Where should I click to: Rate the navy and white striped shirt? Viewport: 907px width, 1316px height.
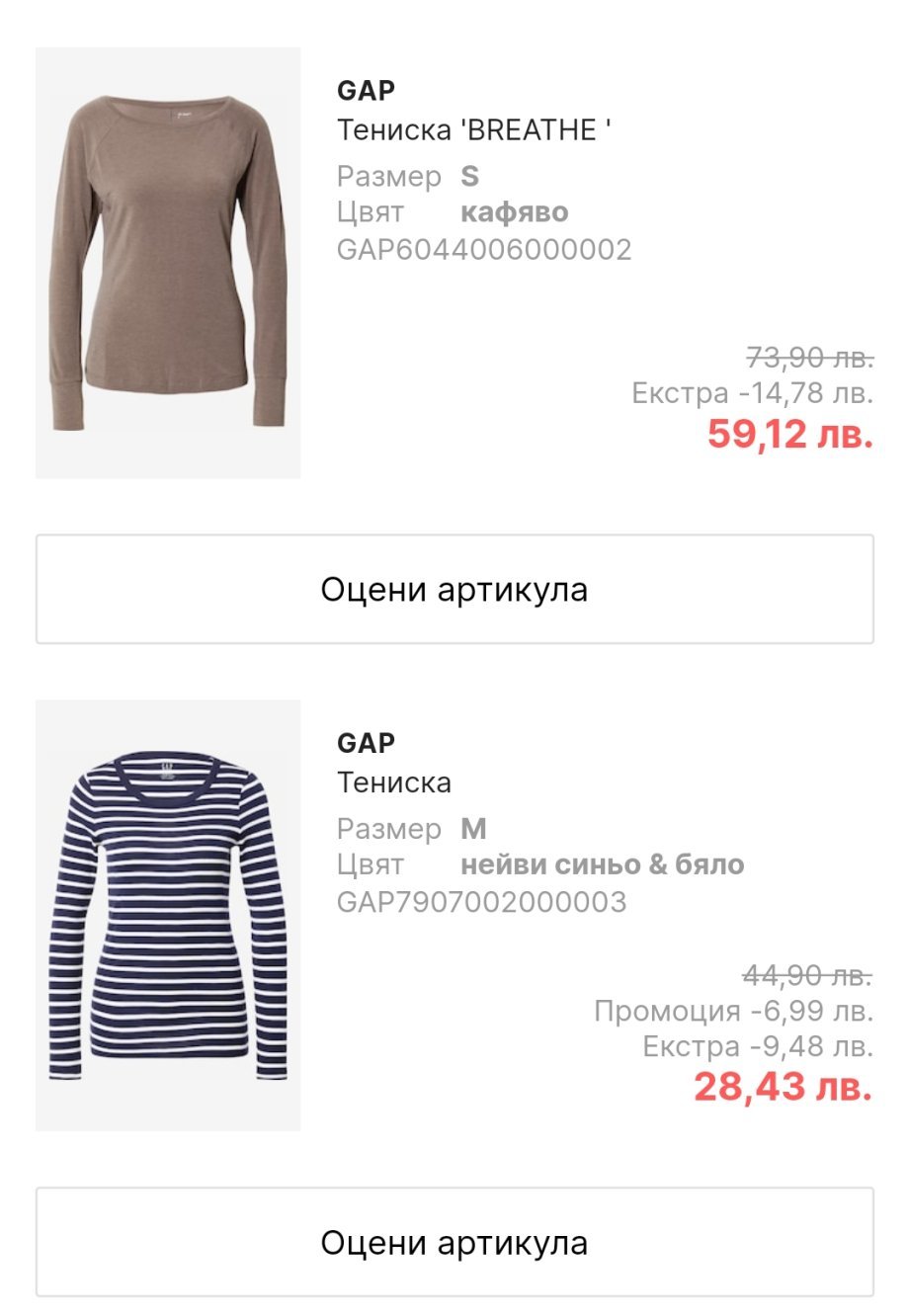454,1242
